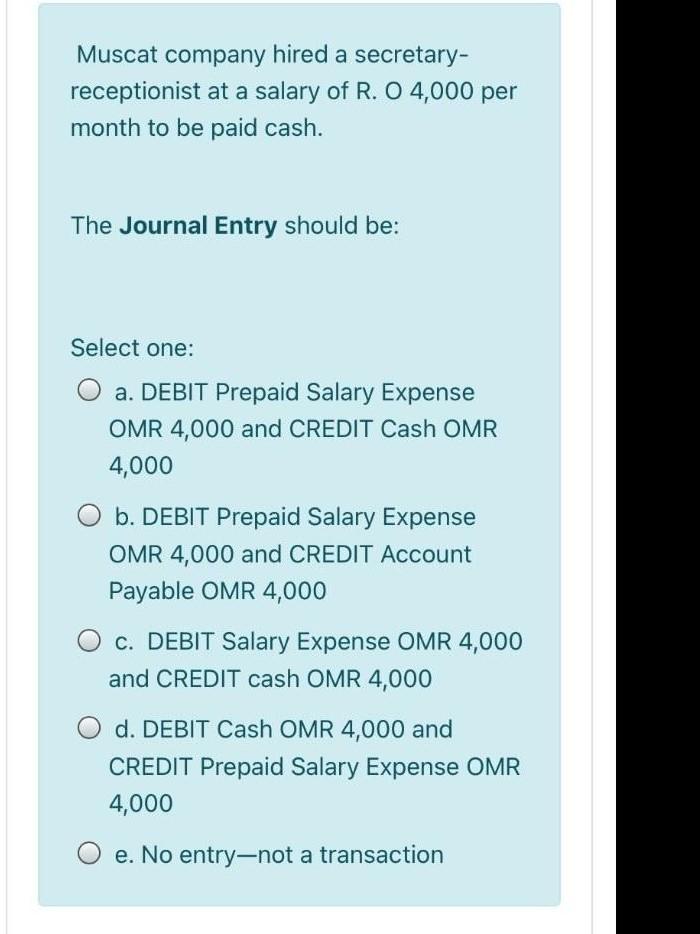Select option a, debit Prepaid Salary, credit Cash
Screen dimensions: 700x934
click(90, 392)
